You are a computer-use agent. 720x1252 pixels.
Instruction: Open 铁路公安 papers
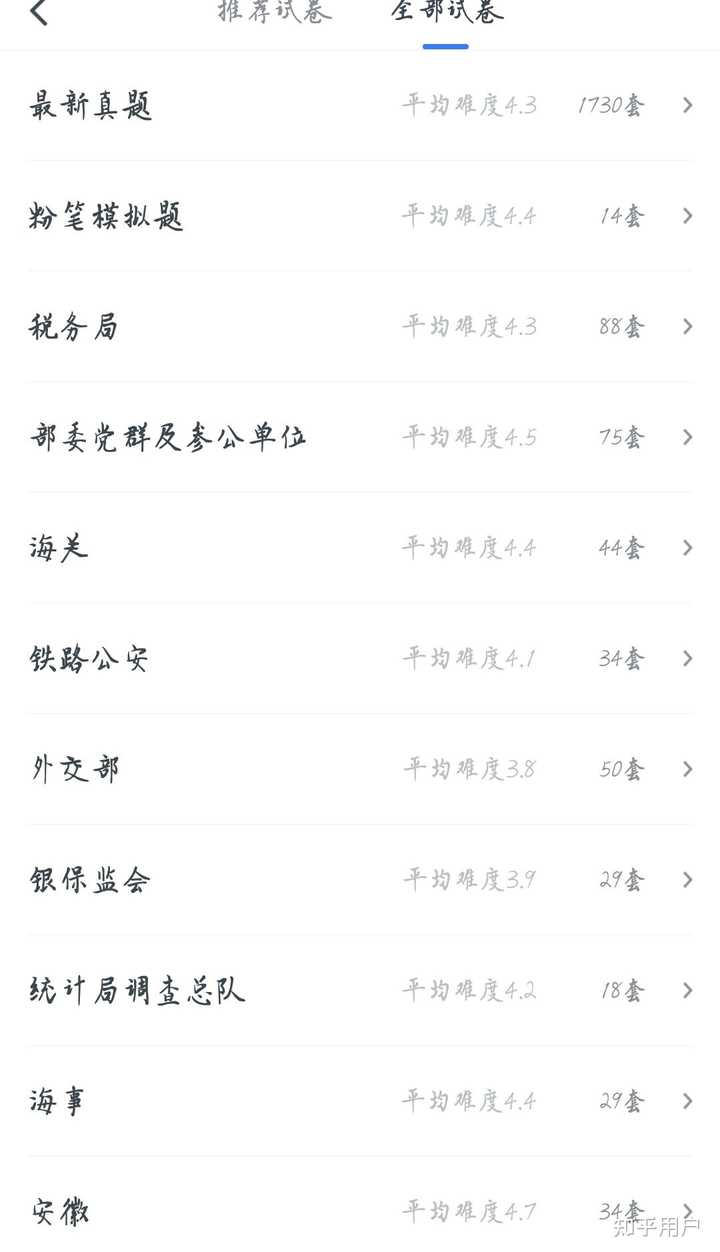(x=360, y=658)
